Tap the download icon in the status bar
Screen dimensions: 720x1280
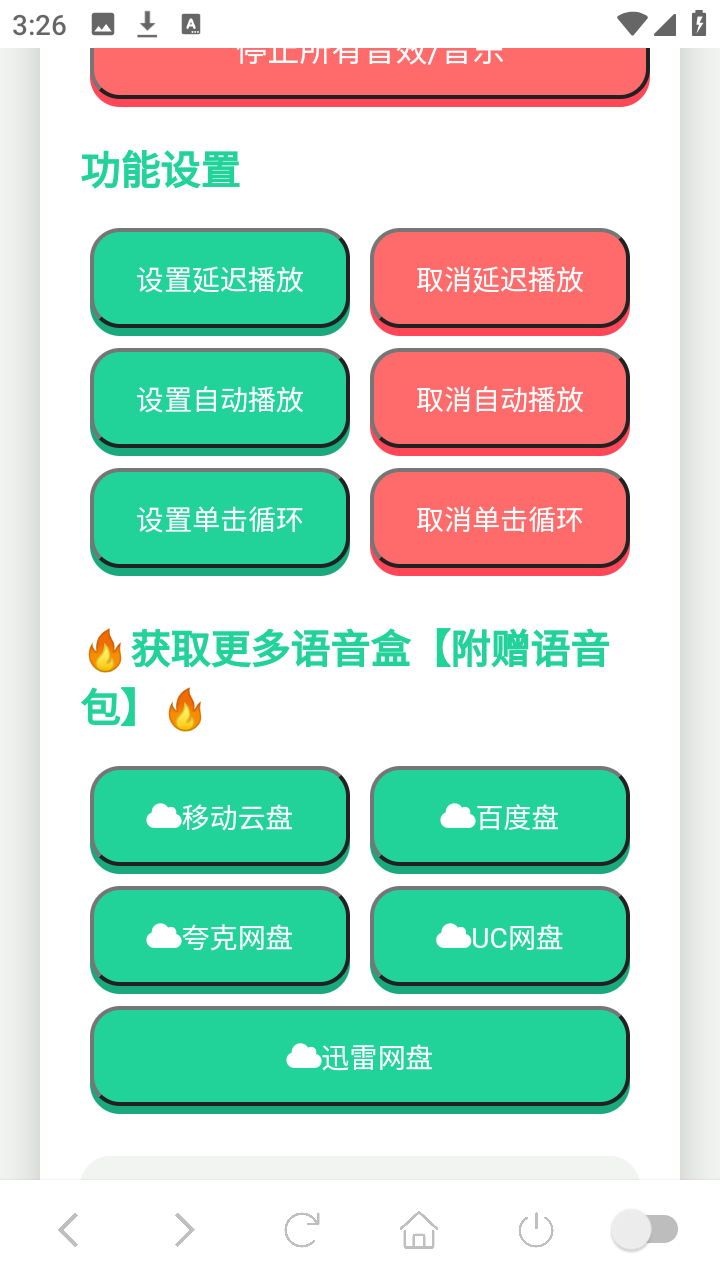tap(146, 24)
